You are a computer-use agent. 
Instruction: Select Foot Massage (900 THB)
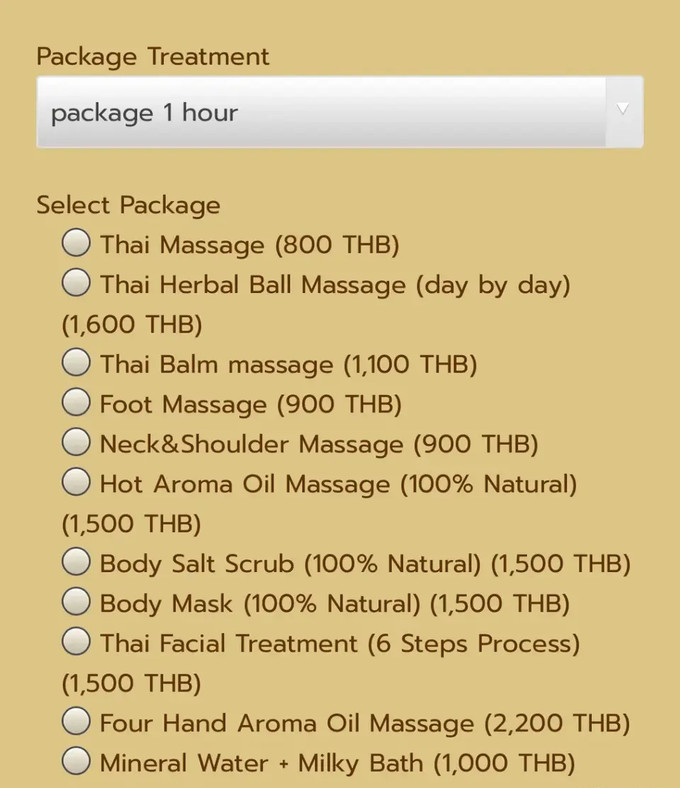tap(76, 403)
